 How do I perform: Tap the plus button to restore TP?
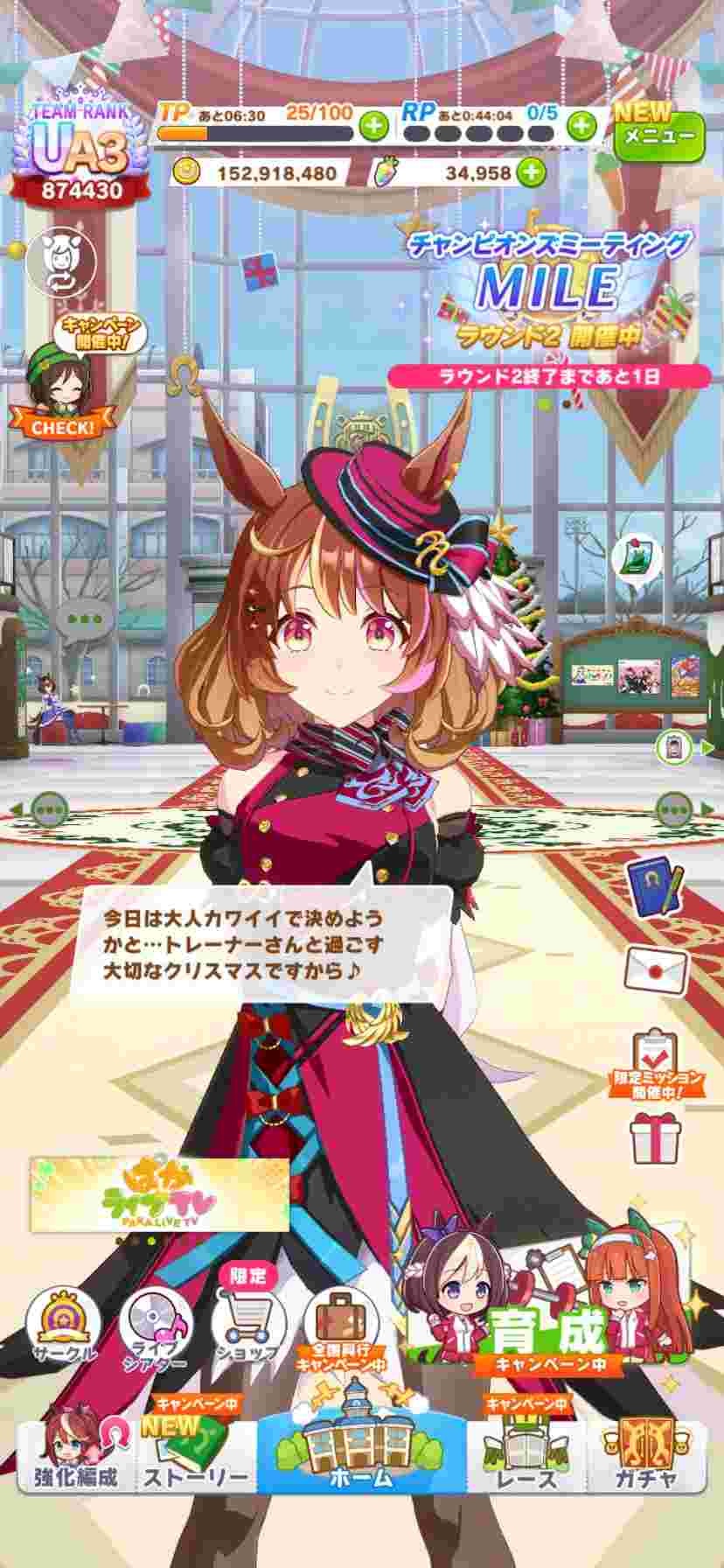pos(373,126)
